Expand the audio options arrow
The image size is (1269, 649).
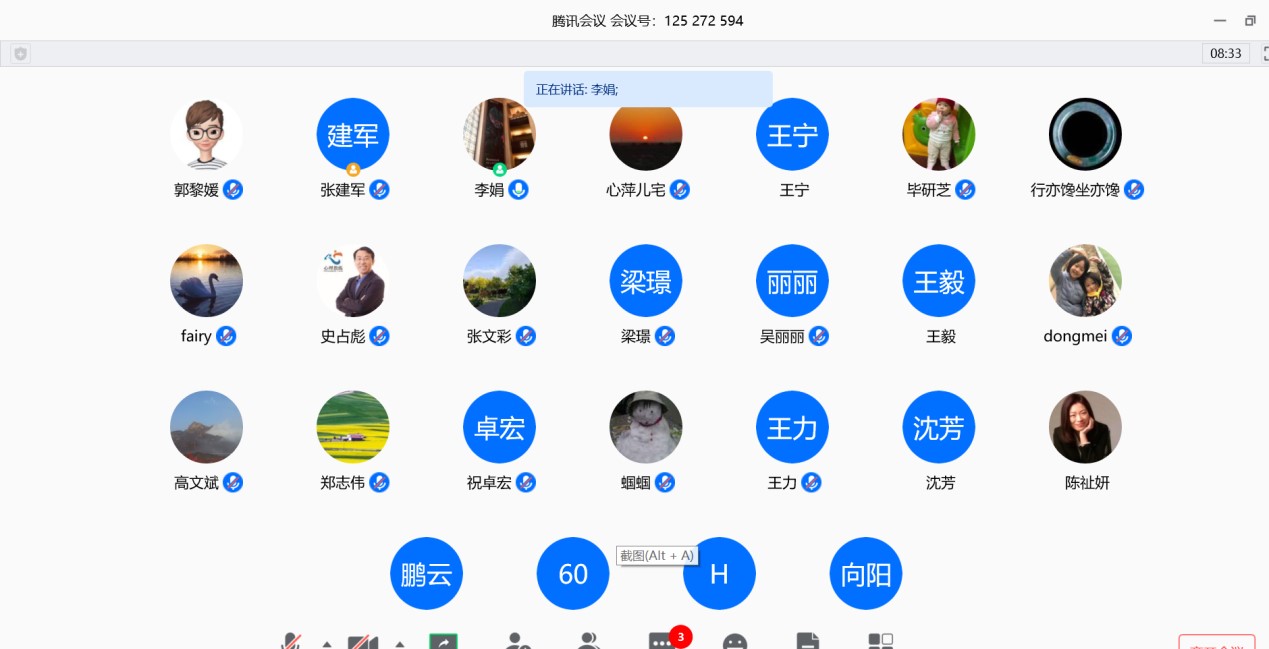click(327, 643)
